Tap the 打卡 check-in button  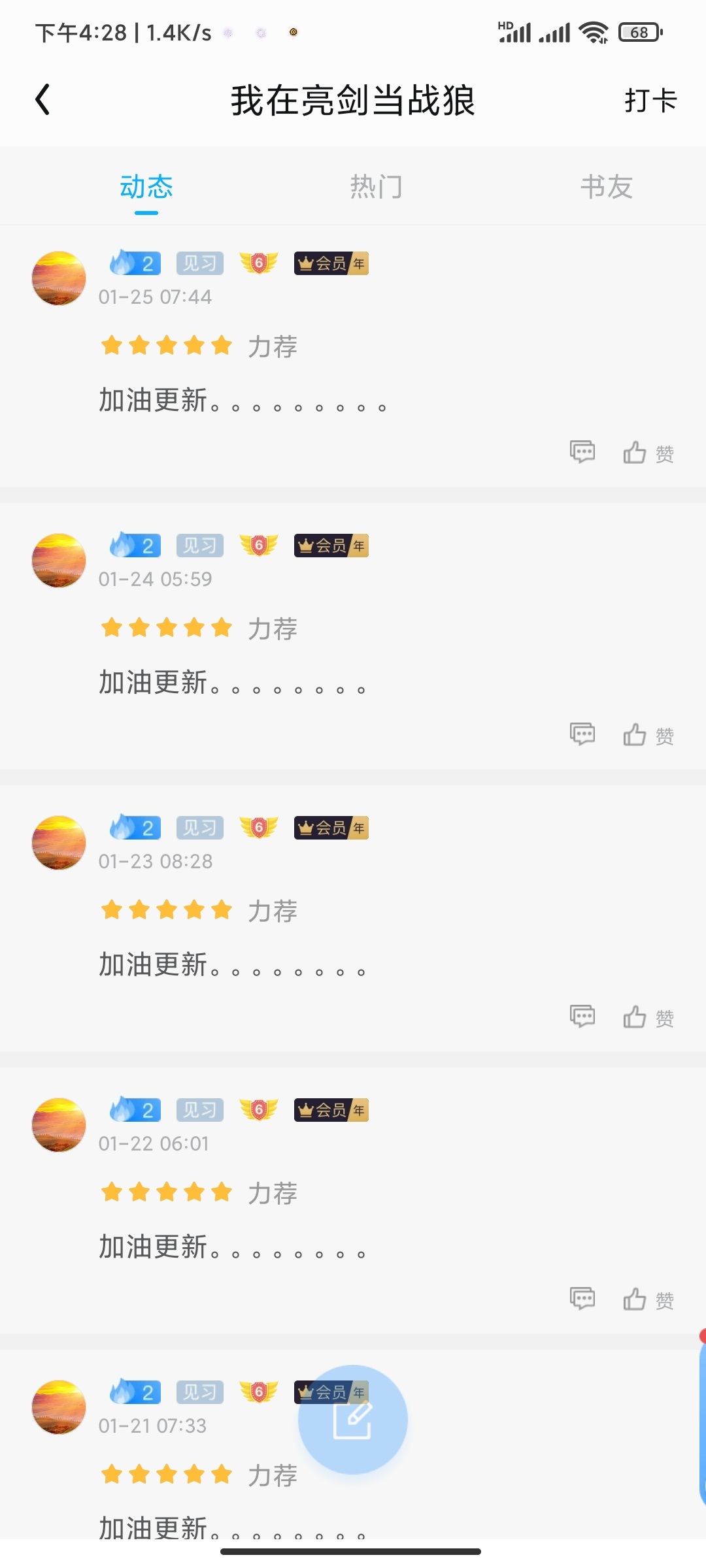650,101
